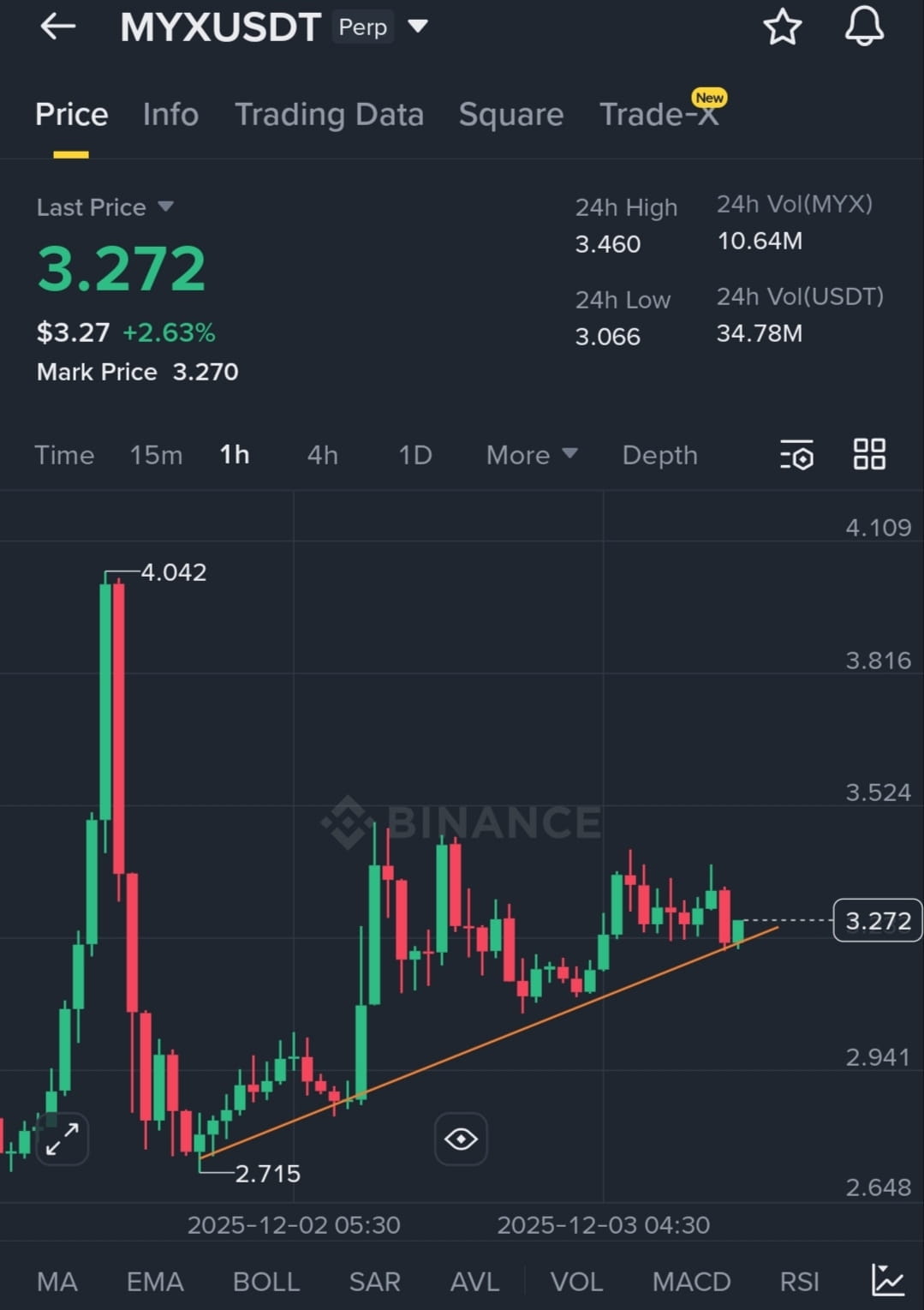The width and height of the screenshot is (924, 1310).
Task: Toggle drawing visibility with the eye icon
Action: click(461, 1139)
